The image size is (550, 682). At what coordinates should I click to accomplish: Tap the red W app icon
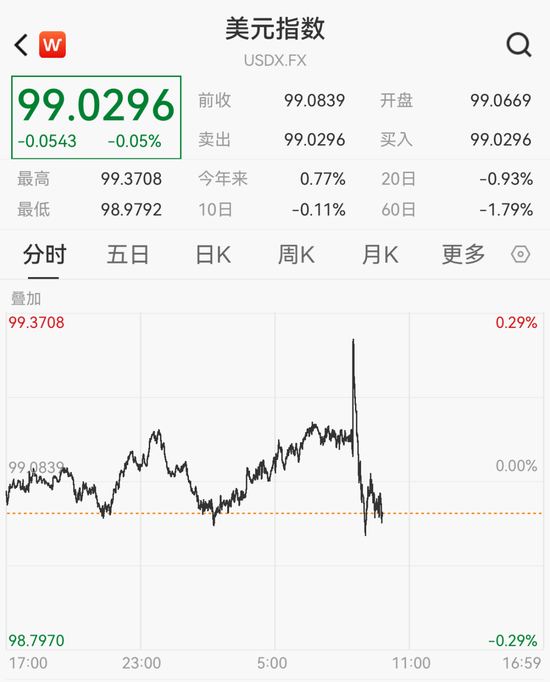(x=52, y=44)
